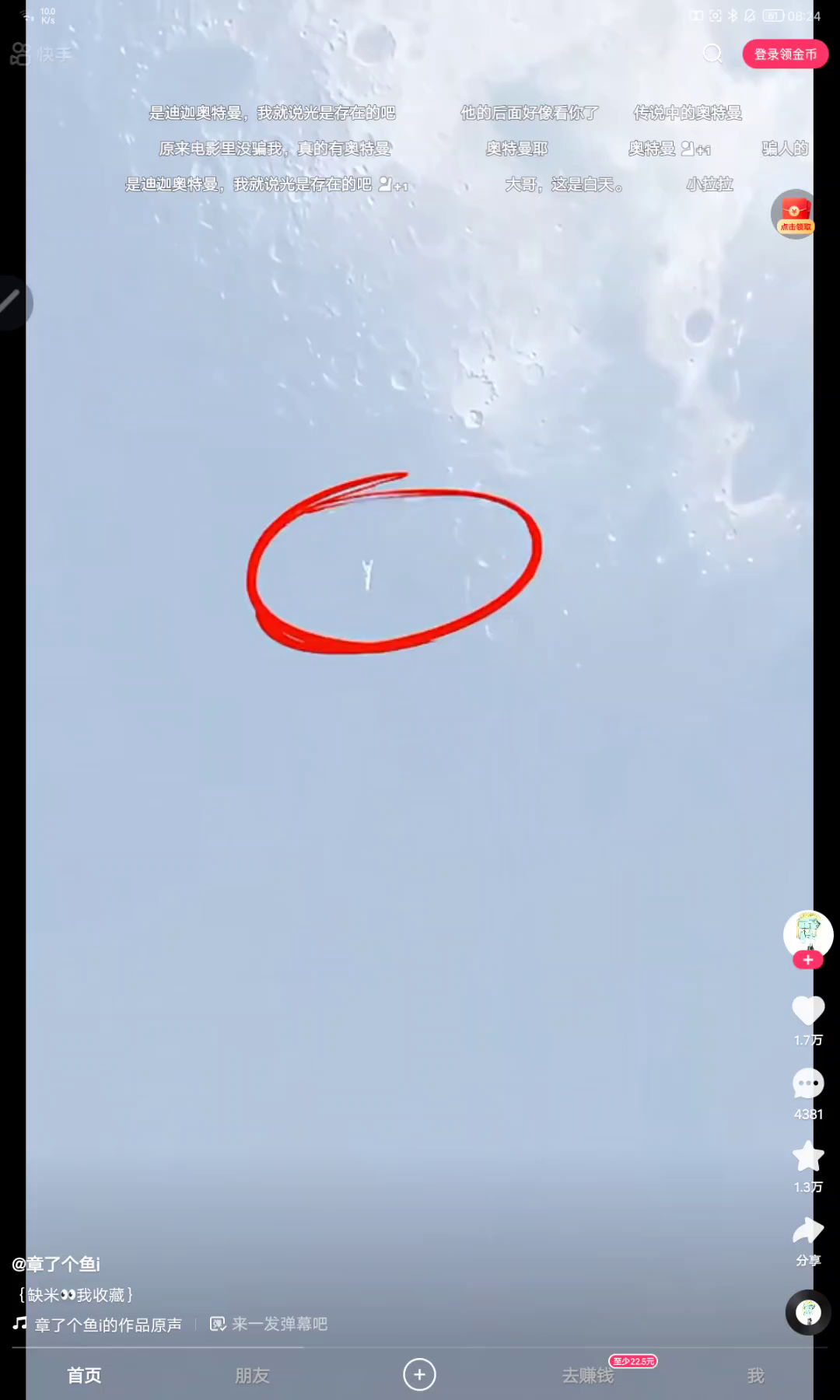Share this video via 分享
The image size is (840, 1400).
(808, 1231)
